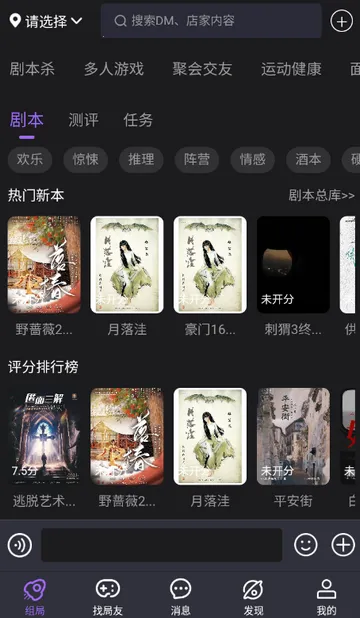
Task: Go to the 找局友 tab
Action: coord(108,597)
